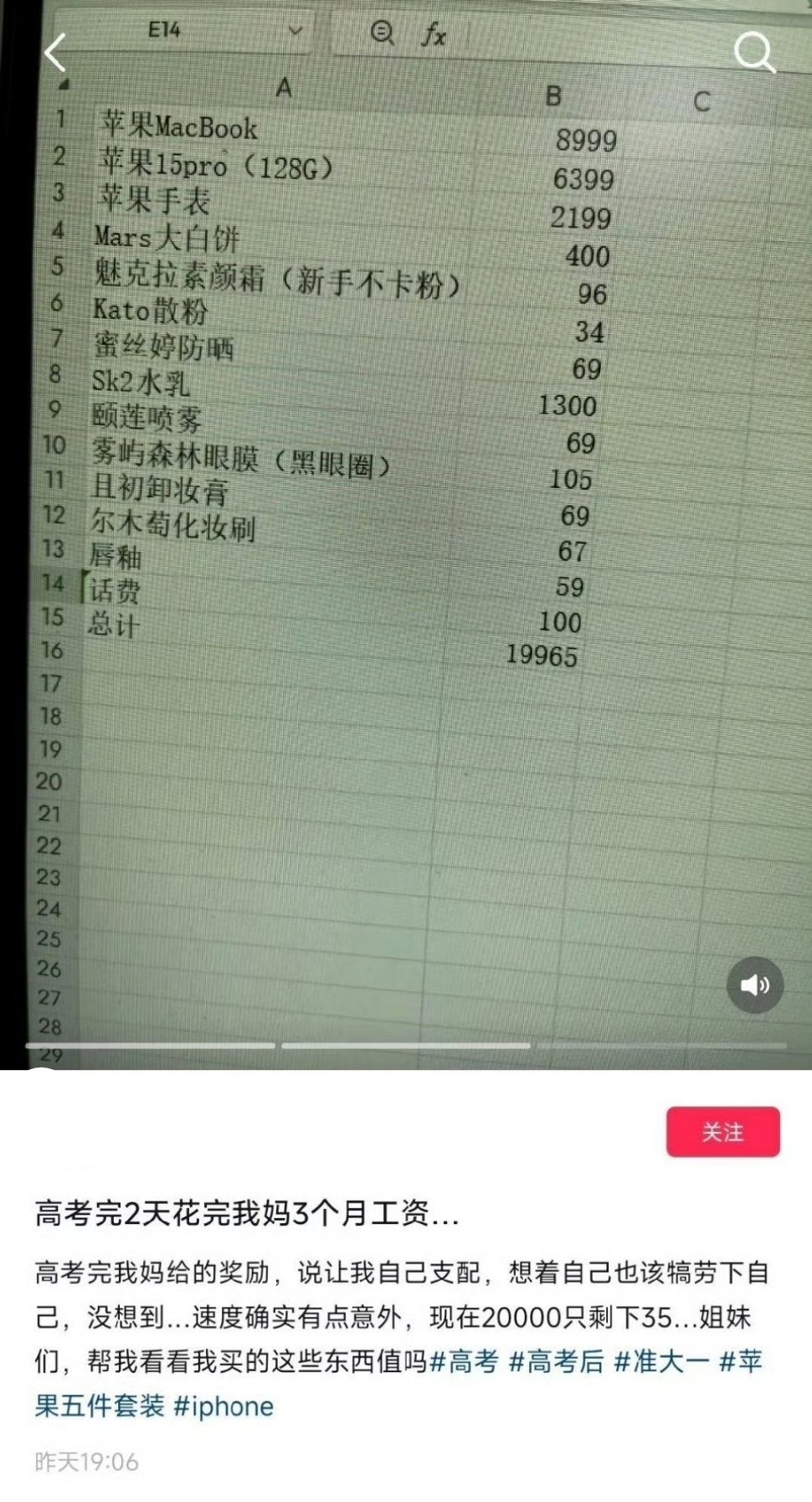The height and width of the screenshot is (1502, 812).
Task: Toggle the sound speaker button
Action: (754, 985)
